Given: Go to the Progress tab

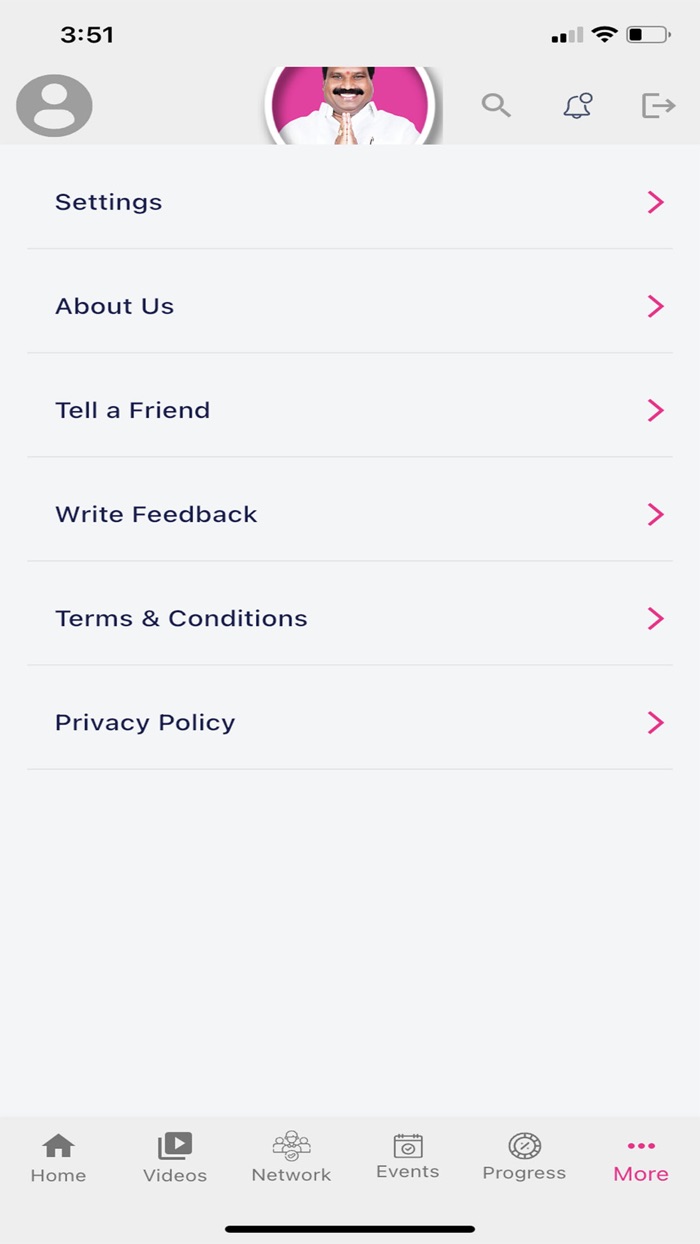Looking at the screenshot, I should tap(524, 1158).
